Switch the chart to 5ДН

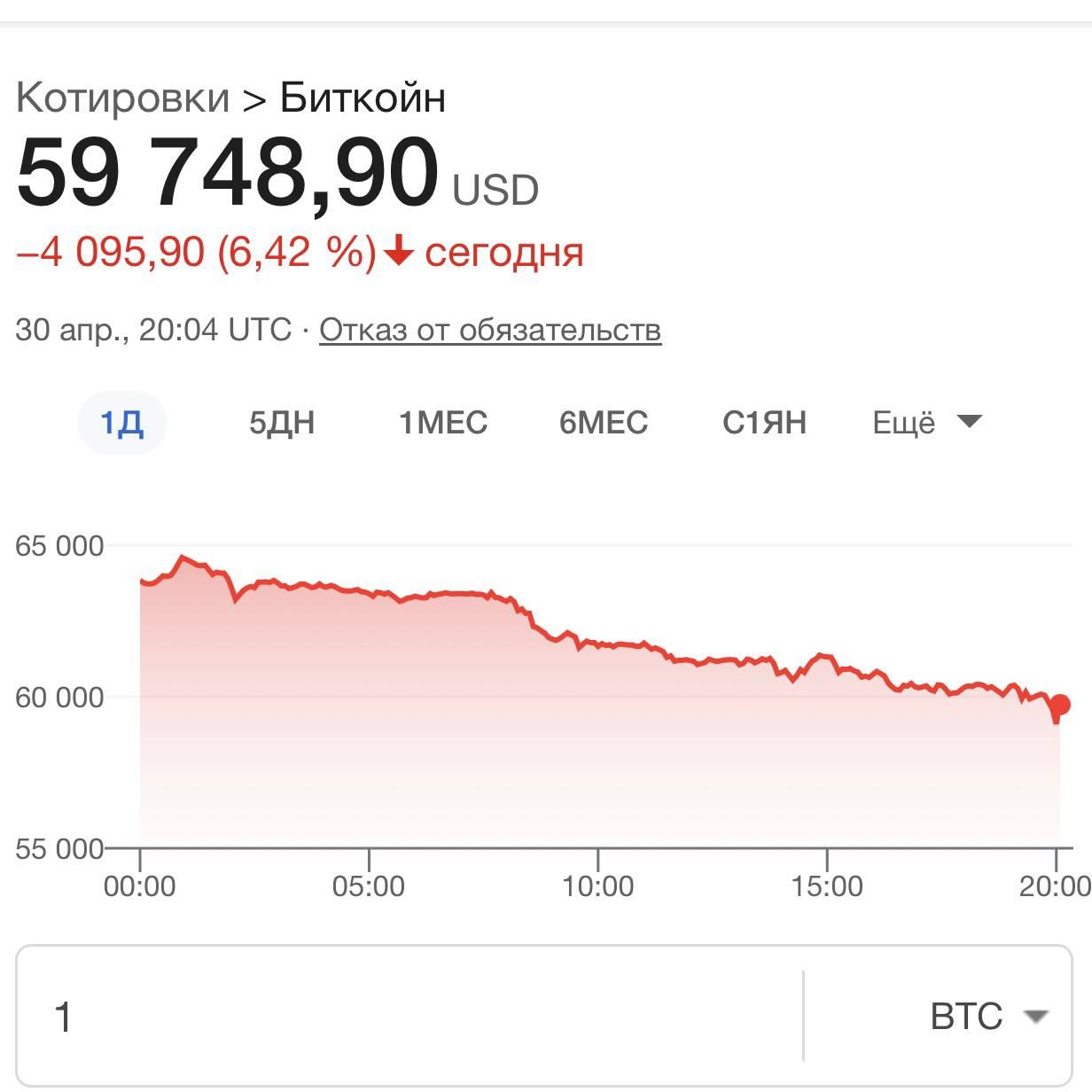282,422
